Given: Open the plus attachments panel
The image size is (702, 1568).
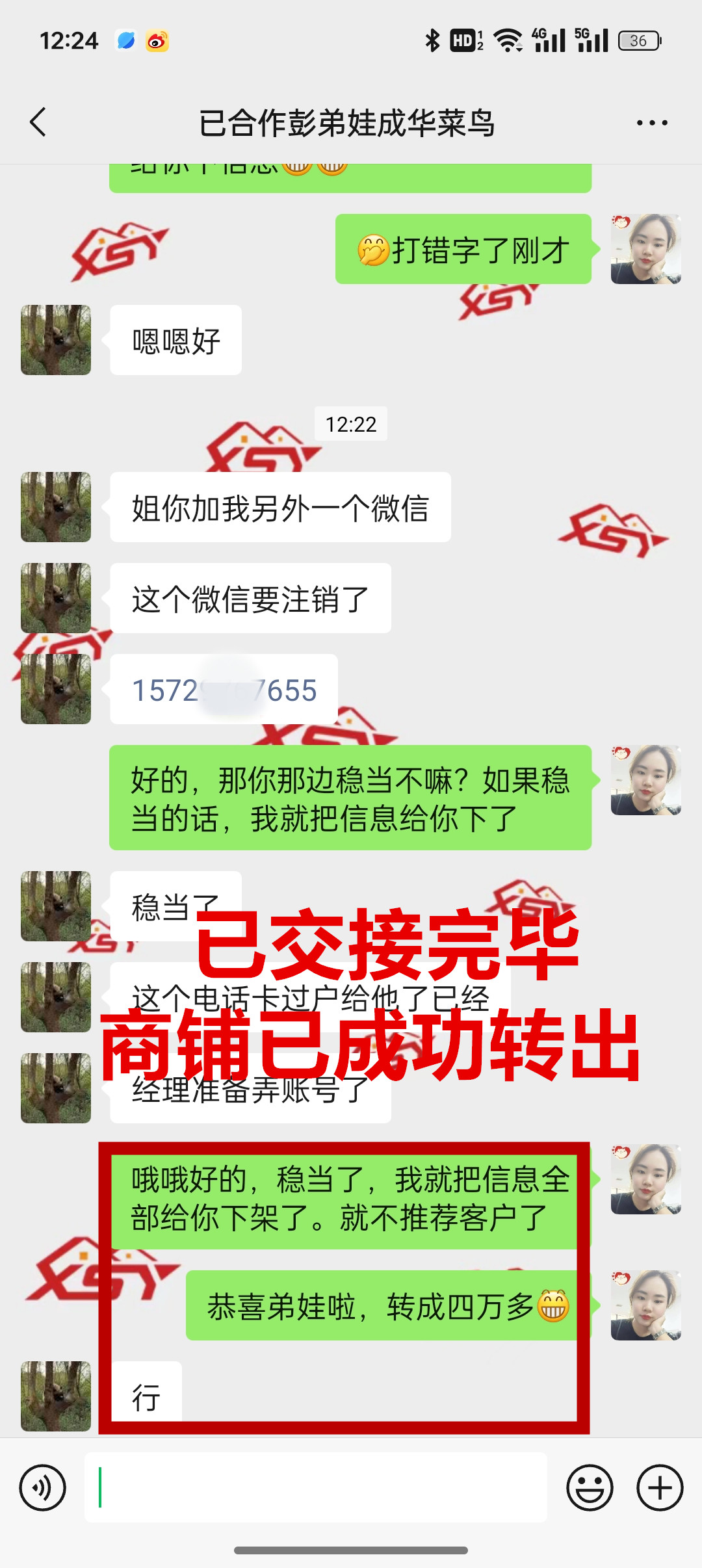Looking at the screenshot, I should (x=660, y=1487).
